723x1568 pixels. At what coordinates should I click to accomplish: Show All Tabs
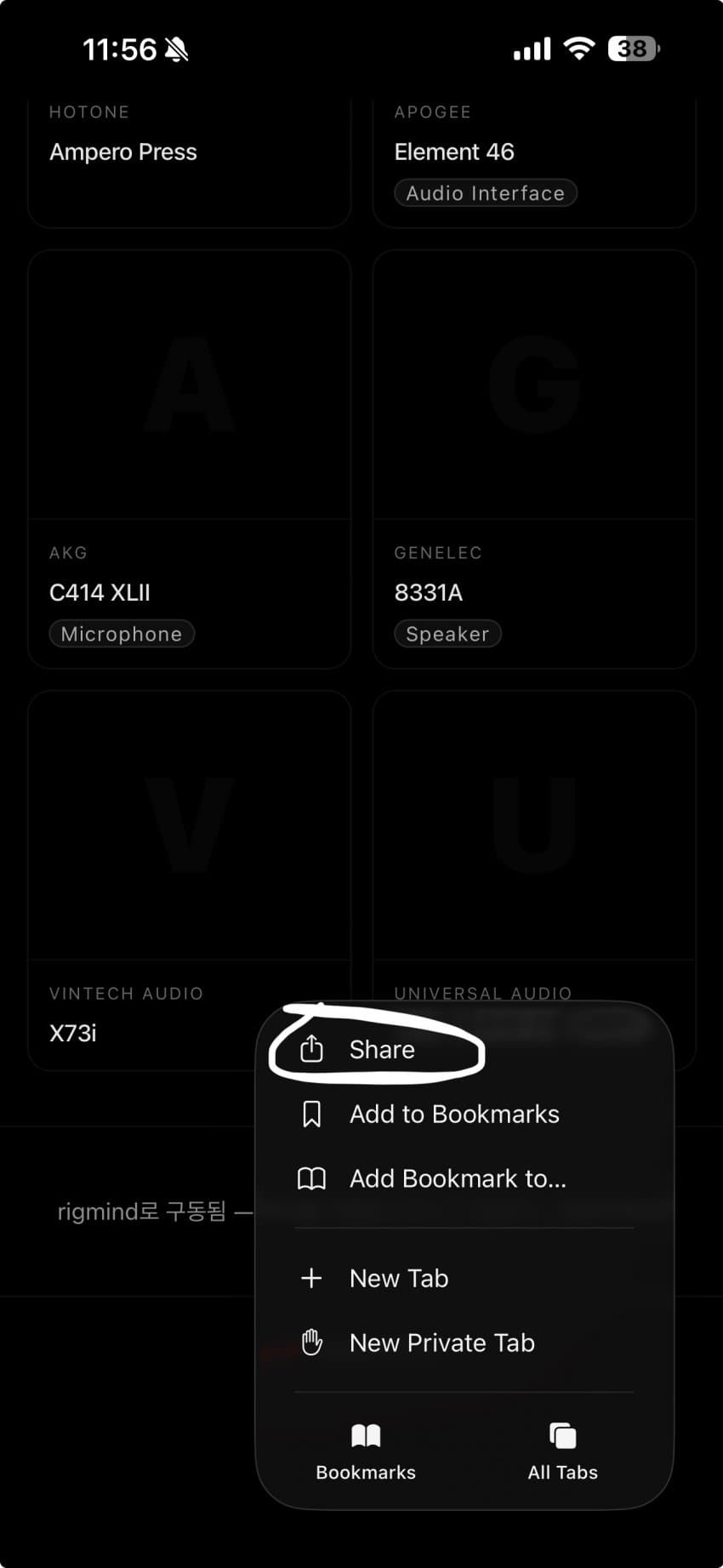click(562, 1451)
